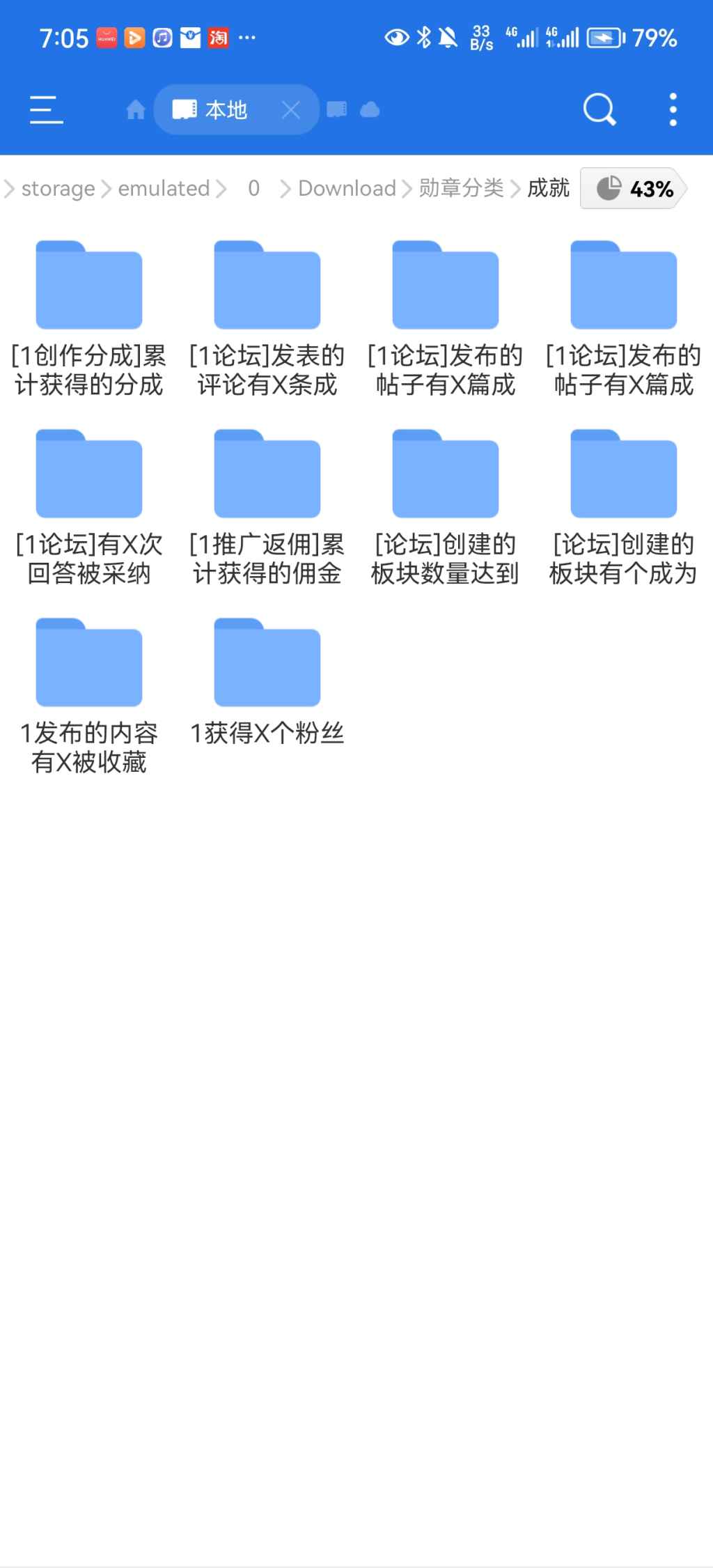Screen dimensions: 713x1568
Task: Tap the video/media icon next to 本地 tab
Action: point(336,109)
